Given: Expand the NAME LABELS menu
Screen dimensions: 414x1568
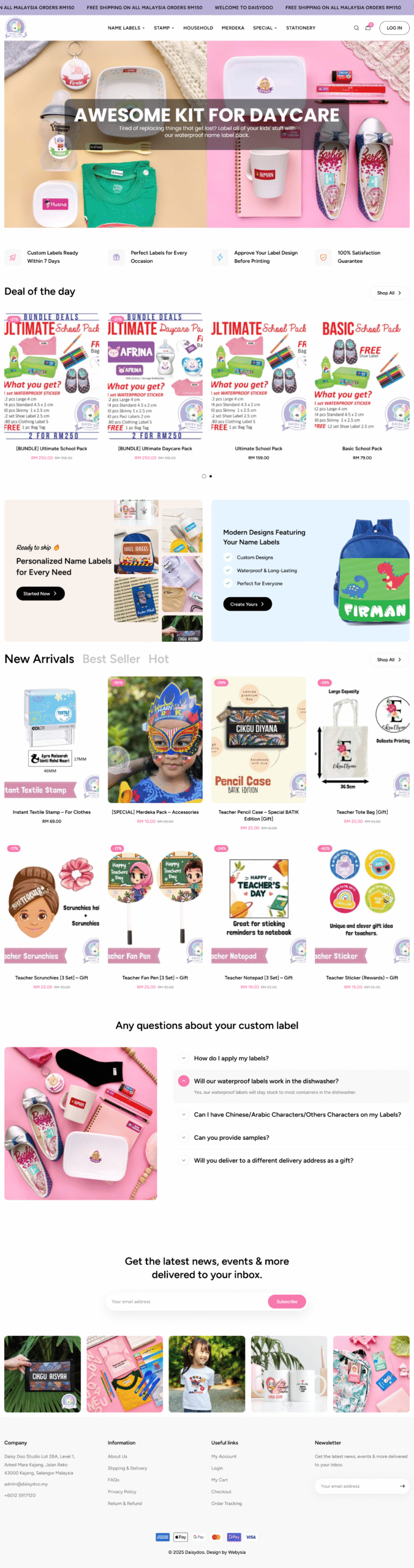Looking at the screenshot, I should click(126, 28).
